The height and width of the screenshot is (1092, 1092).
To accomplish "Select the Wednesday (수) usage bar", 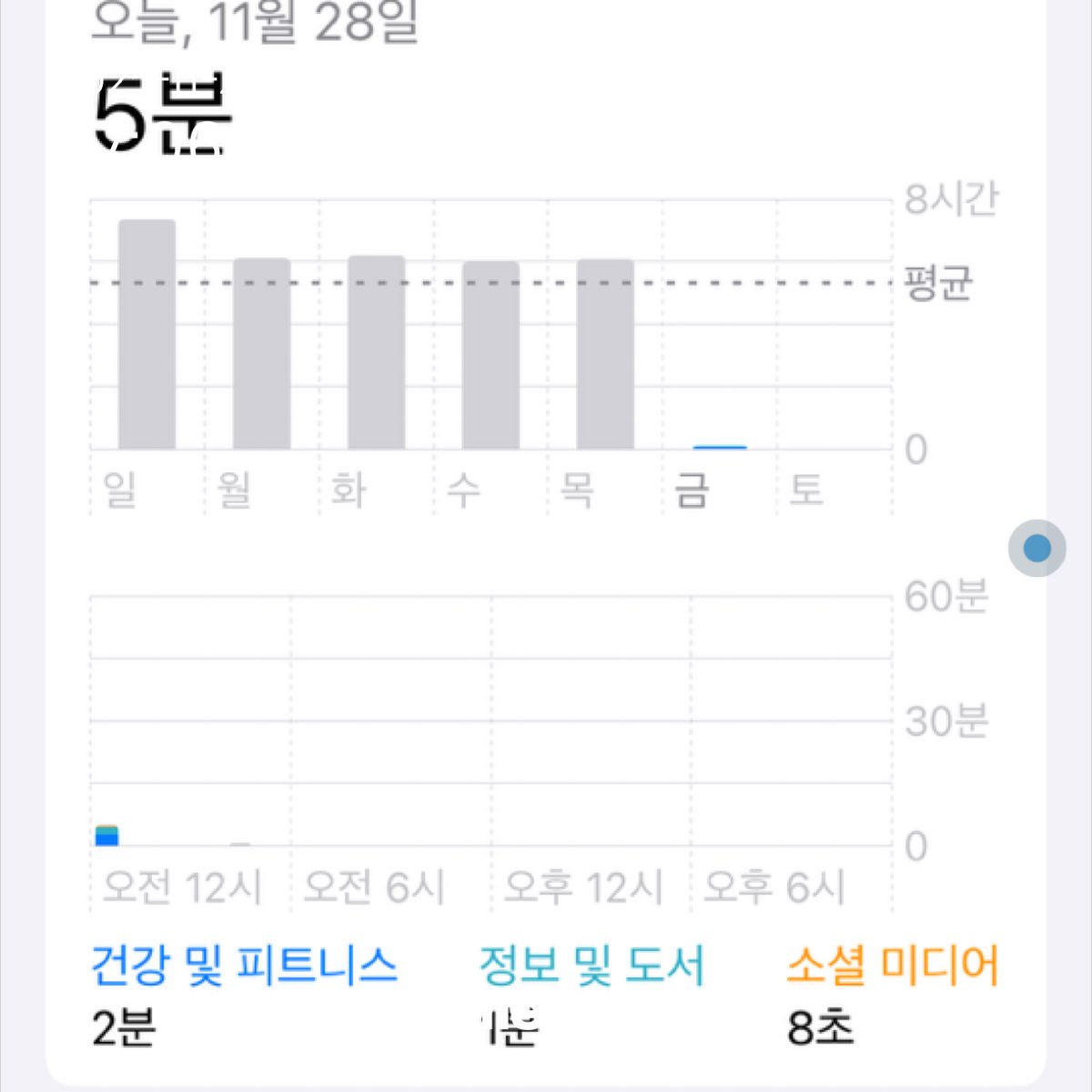I will 490,356.
